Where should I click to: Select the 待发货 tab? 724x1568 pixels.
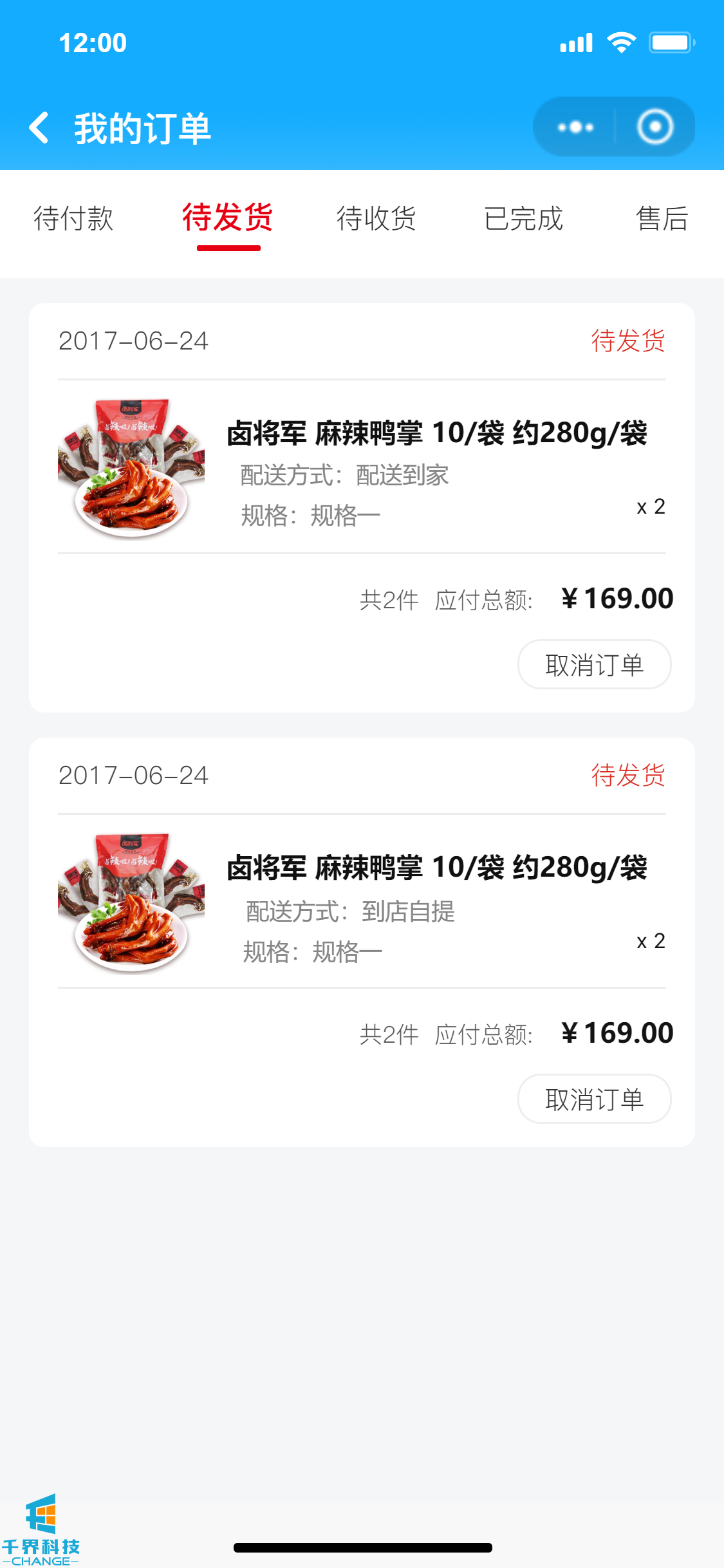(x=228, y=218)
